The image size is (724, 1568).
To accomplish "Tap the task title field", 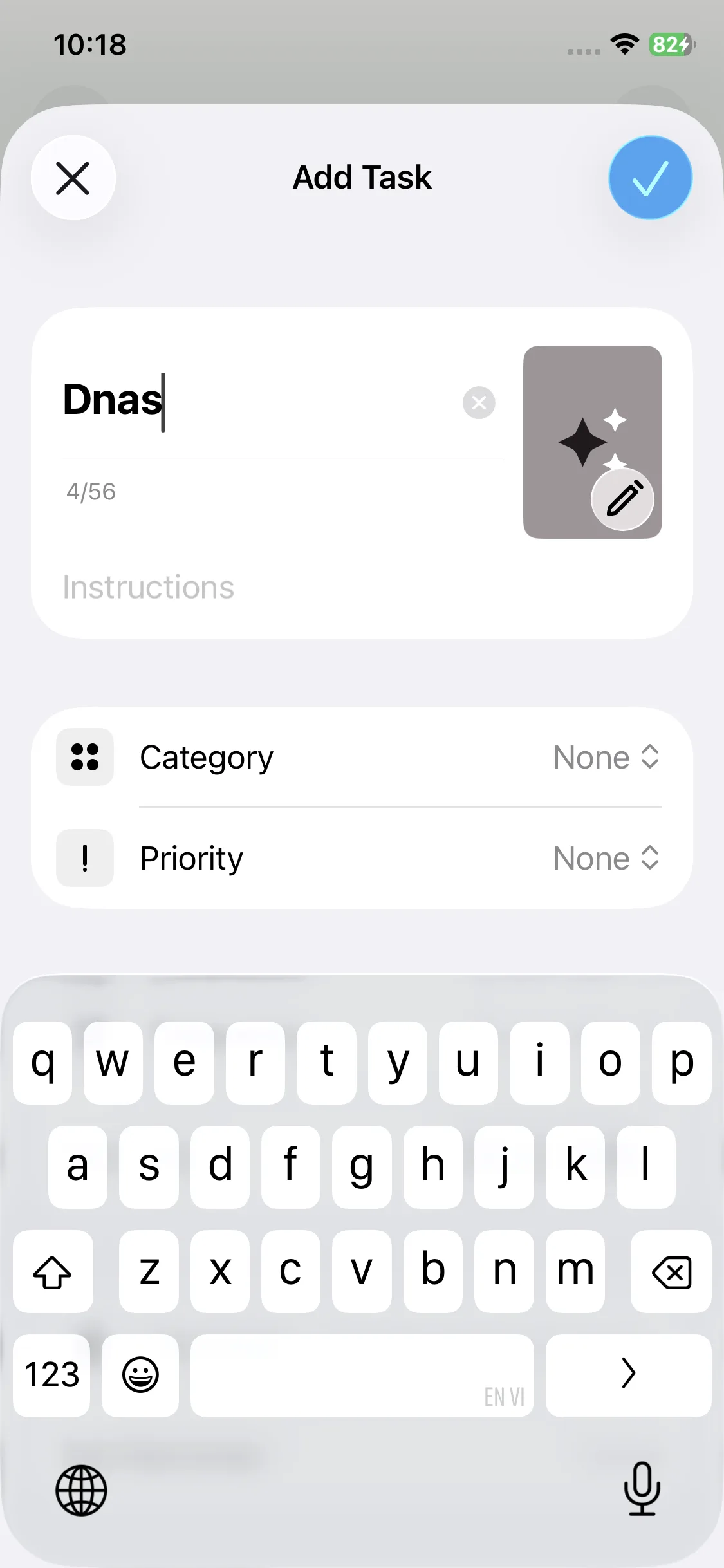I will tap(257, 400).
